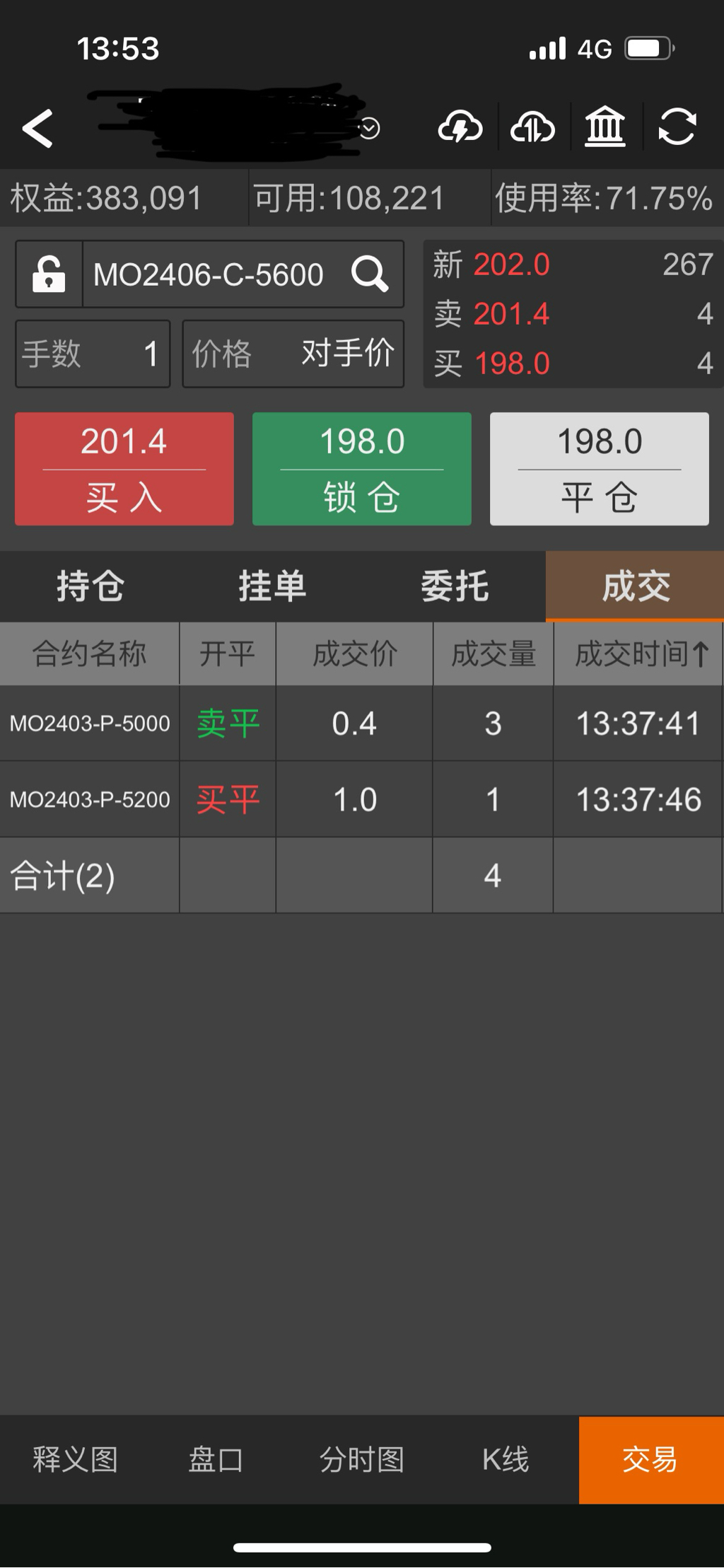
Task: Switch to the 持仓 tab
Action: [90, 587]
